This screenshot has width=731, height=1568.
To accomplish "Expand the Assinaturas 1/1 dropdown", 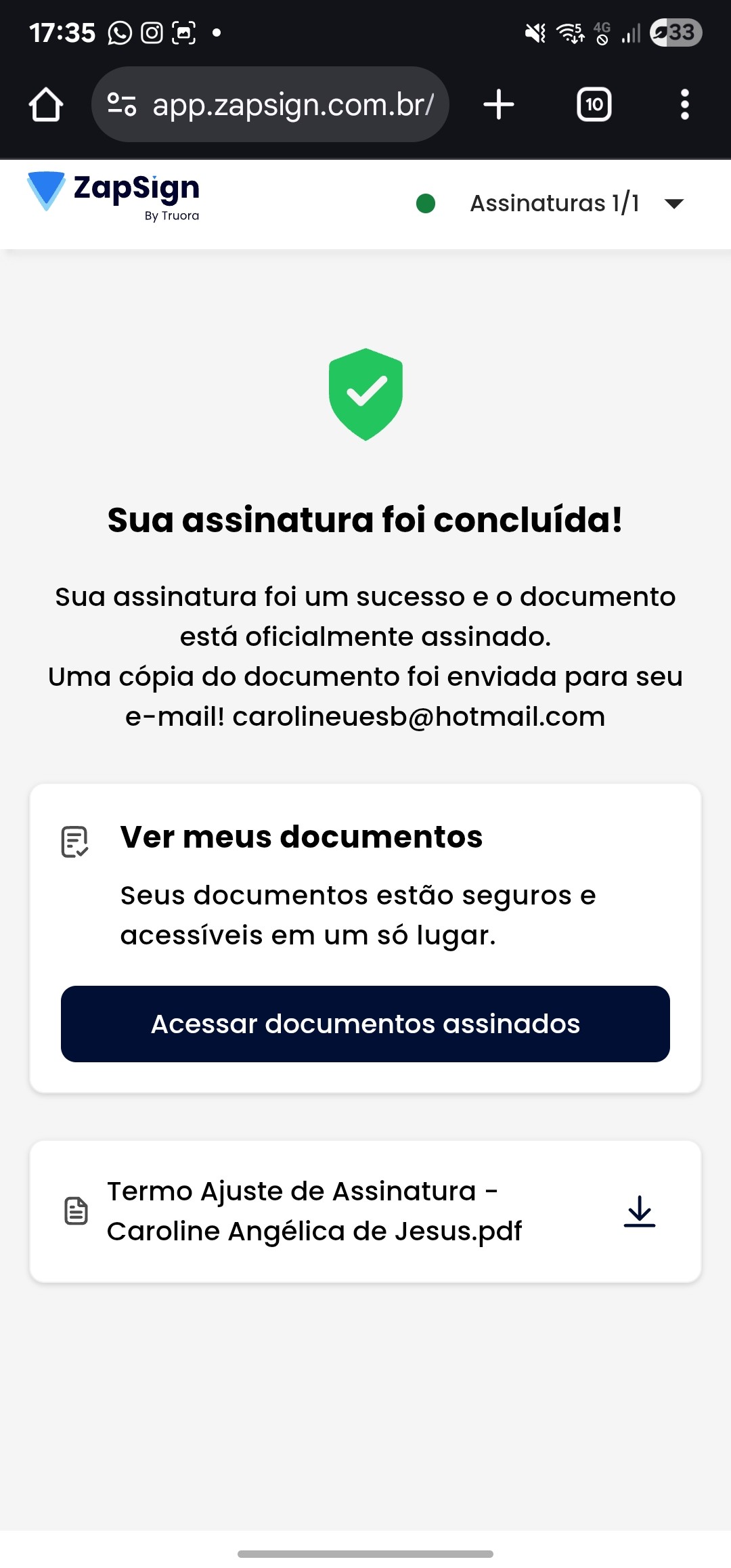I will (x=673, y=204).
